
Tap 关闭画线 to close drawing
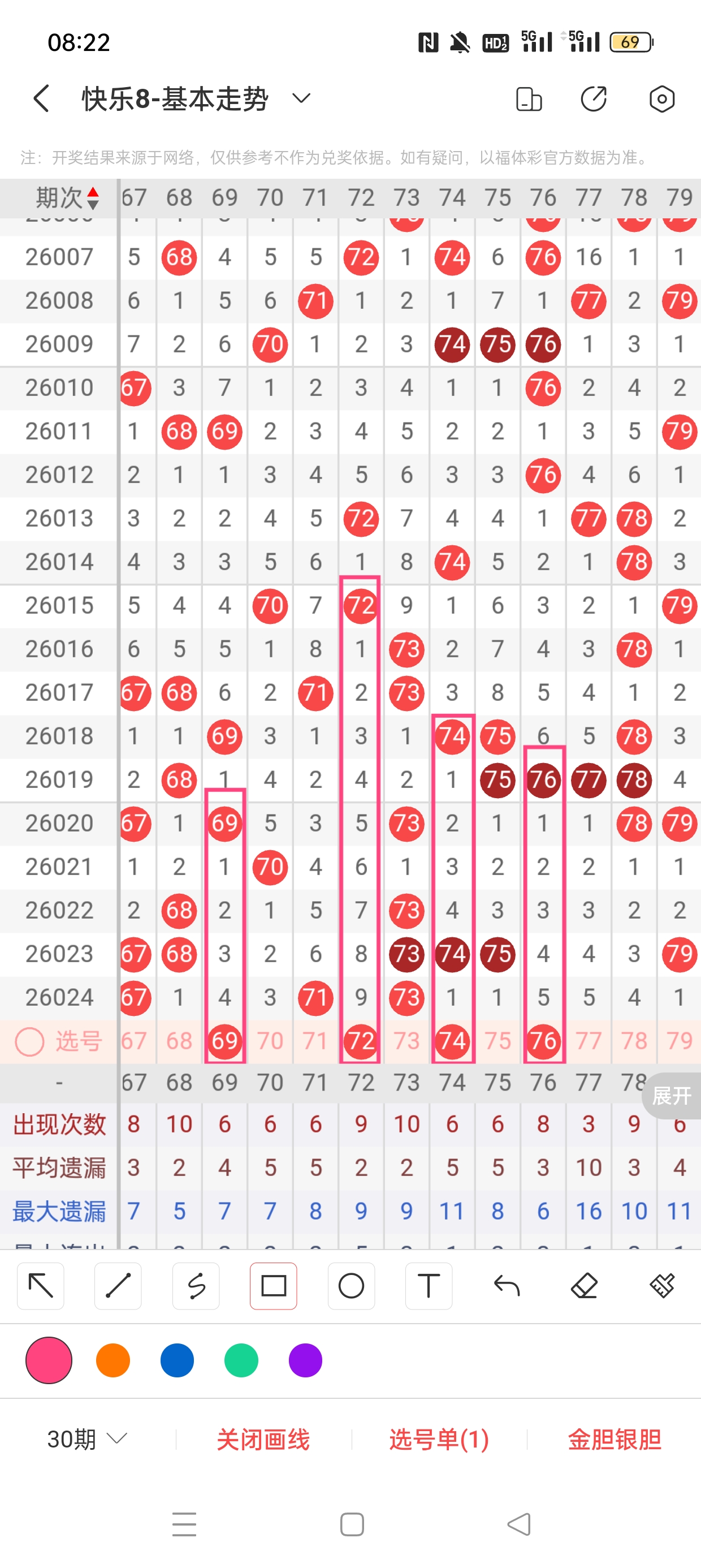click(x=263, y=1439)
